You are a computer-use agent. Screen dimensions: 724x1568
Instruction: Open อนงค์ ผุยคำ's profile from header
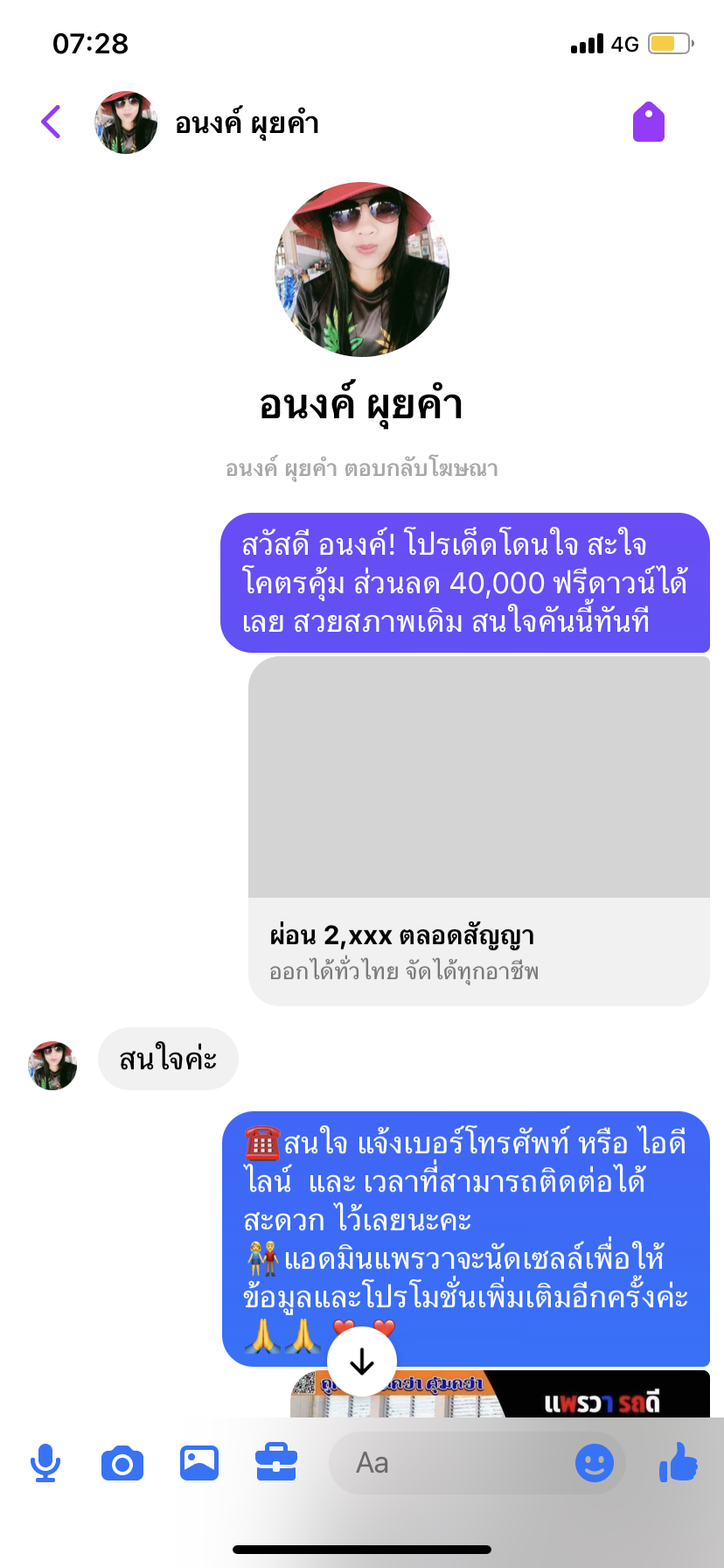[x=246, y=123]
